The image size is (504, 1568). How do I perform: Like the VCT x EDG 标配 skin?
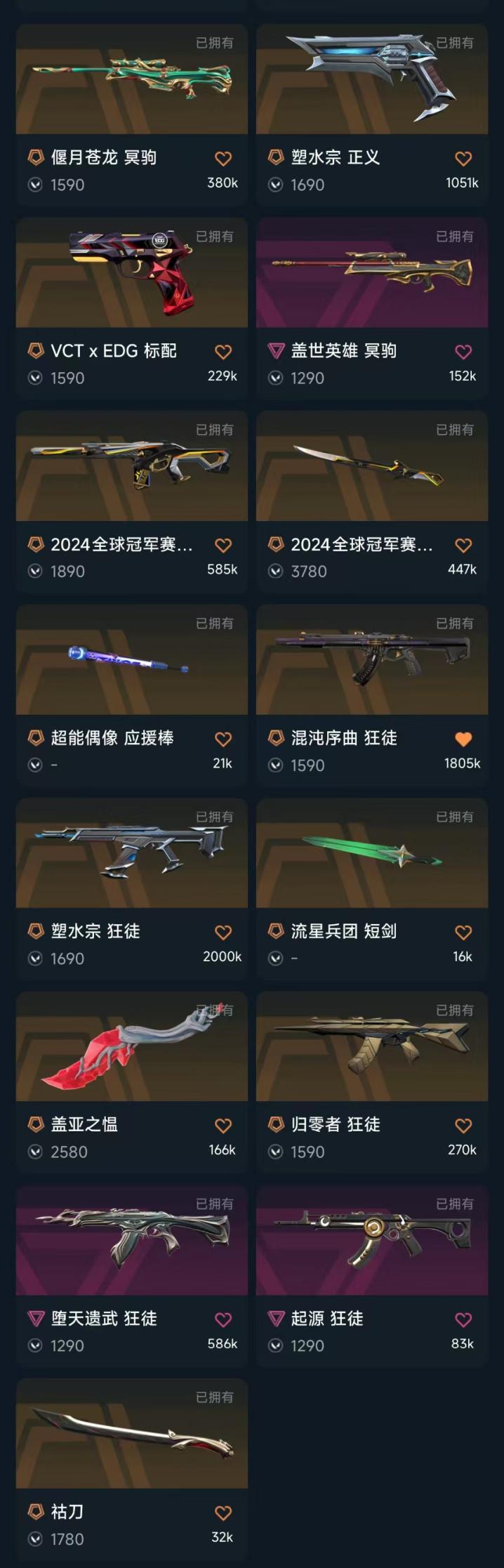tap(223, 351)
